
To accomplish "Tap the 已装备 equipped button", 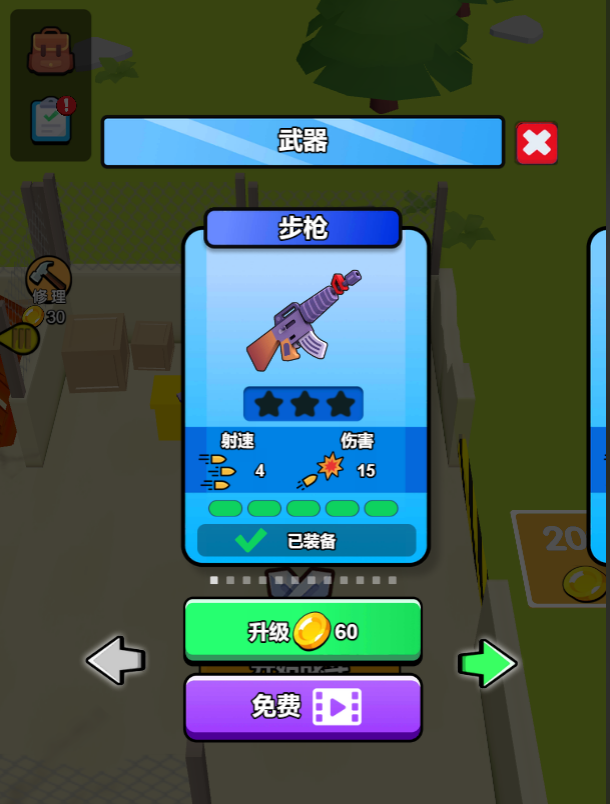I will 306,541.
